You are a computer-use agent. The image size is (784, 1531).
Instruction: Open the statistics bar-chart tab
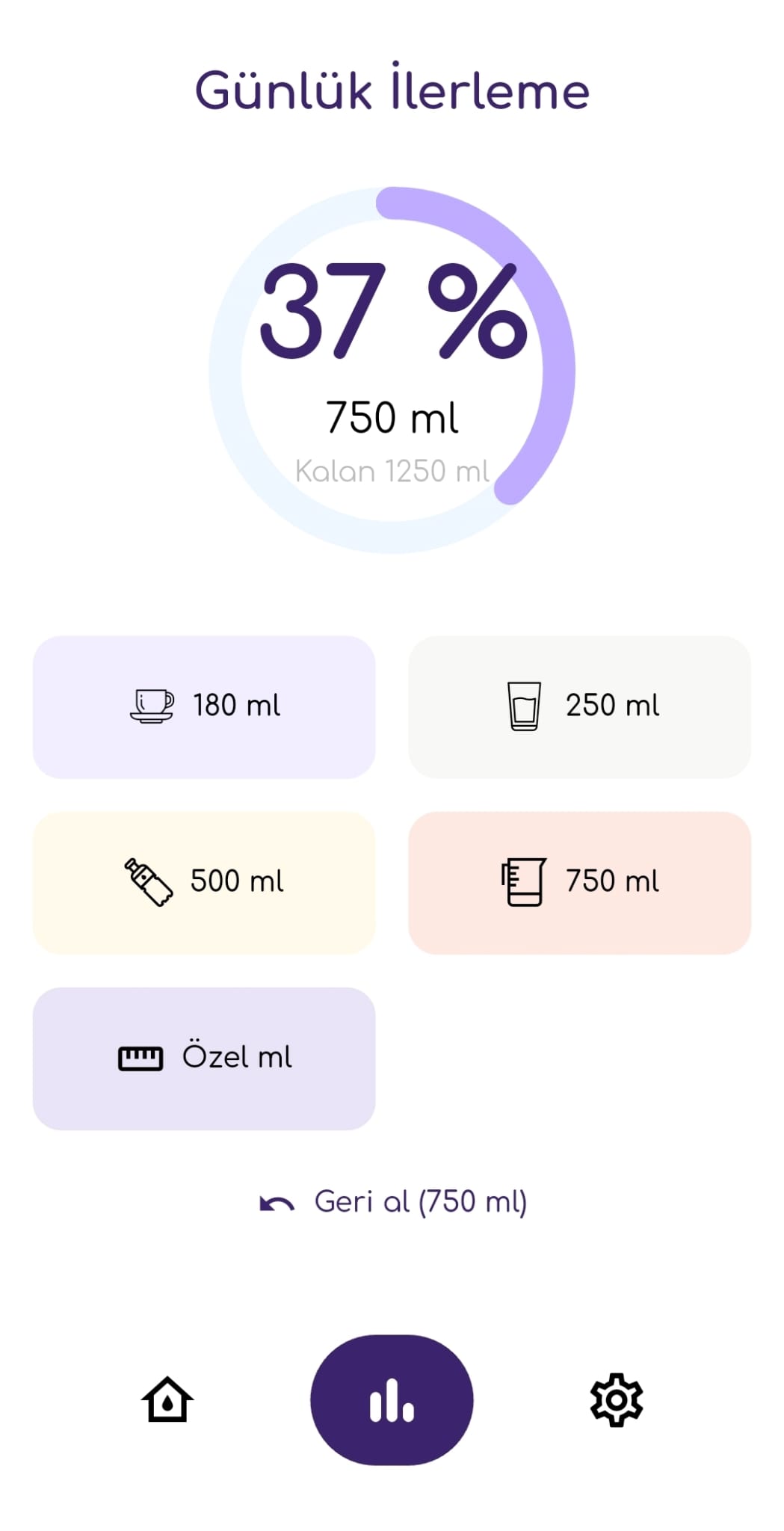pos(392,1399)
